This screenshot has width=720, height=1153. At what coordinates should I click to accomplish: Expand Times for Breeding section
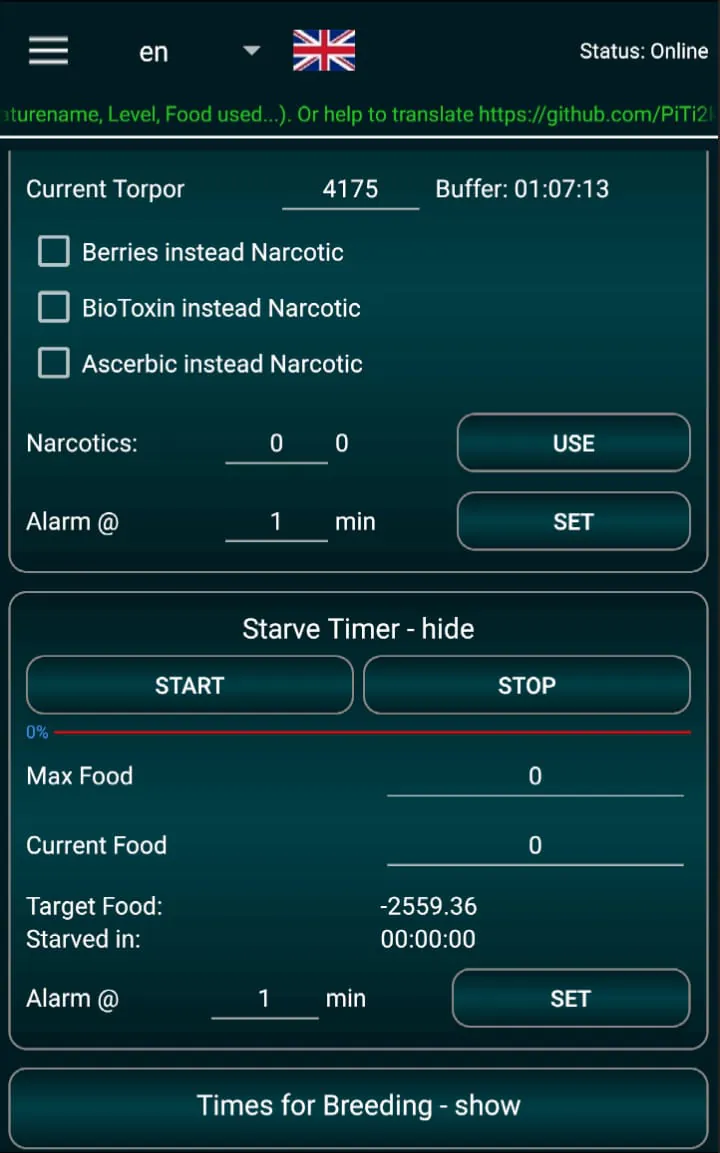click(x=358, y=1106)
